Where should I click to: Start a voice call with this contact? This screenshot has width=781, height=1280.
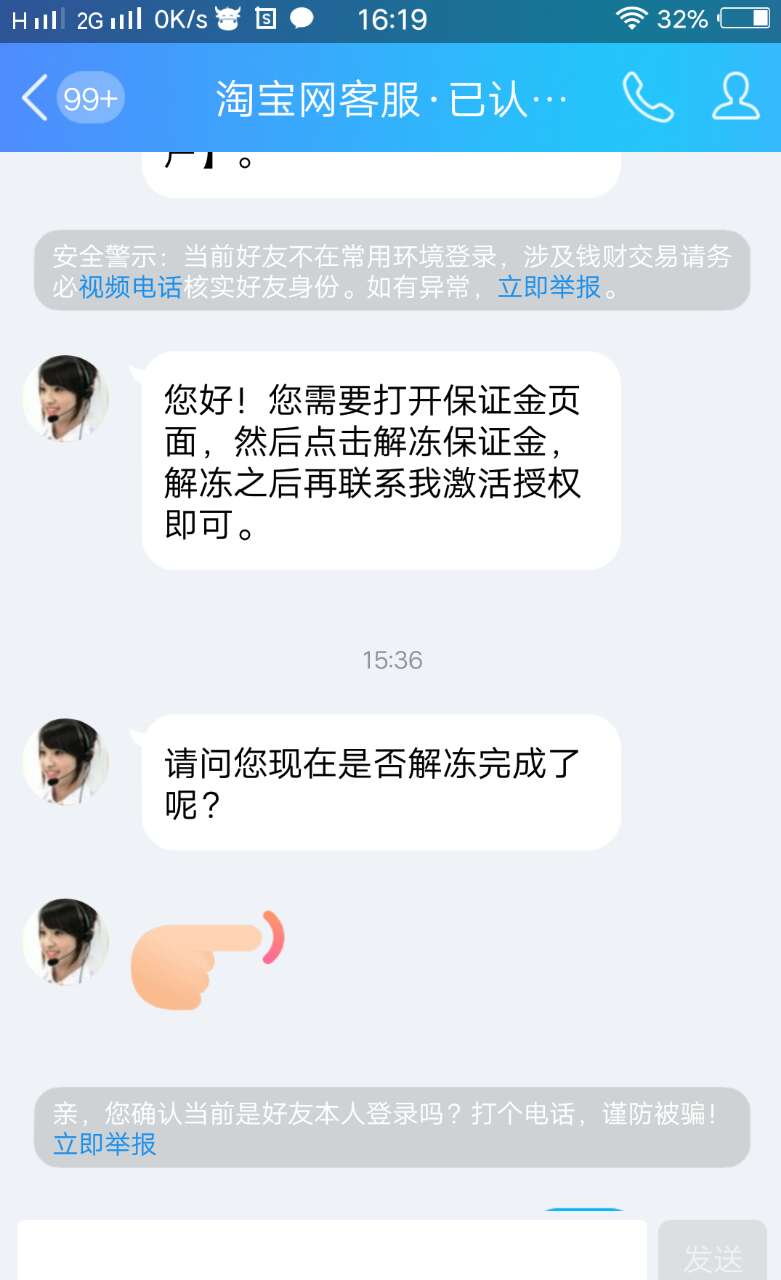(x=647, y=98)
